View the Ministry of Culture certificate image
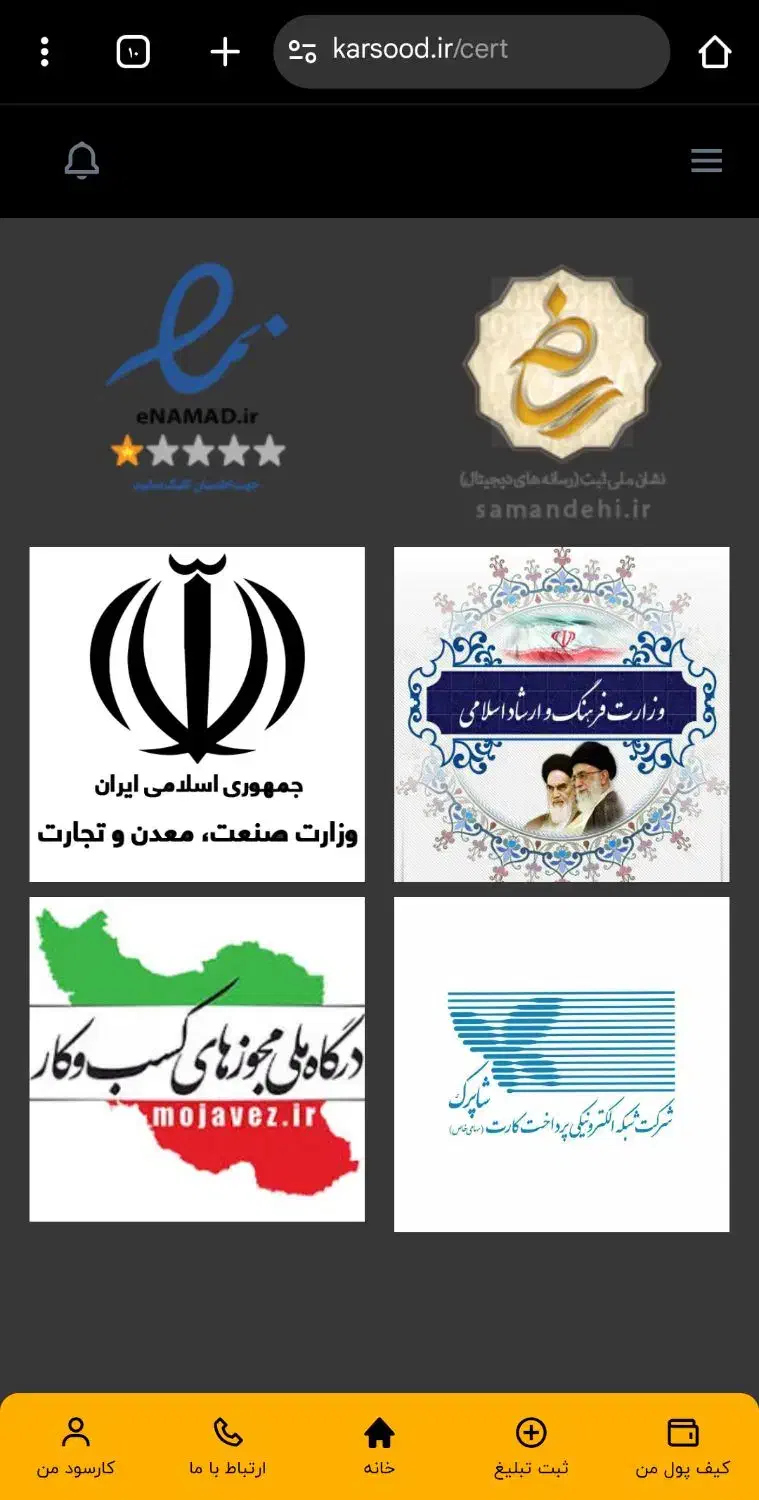This screenshot has width=759, height=1500. [x=562, y=714]
